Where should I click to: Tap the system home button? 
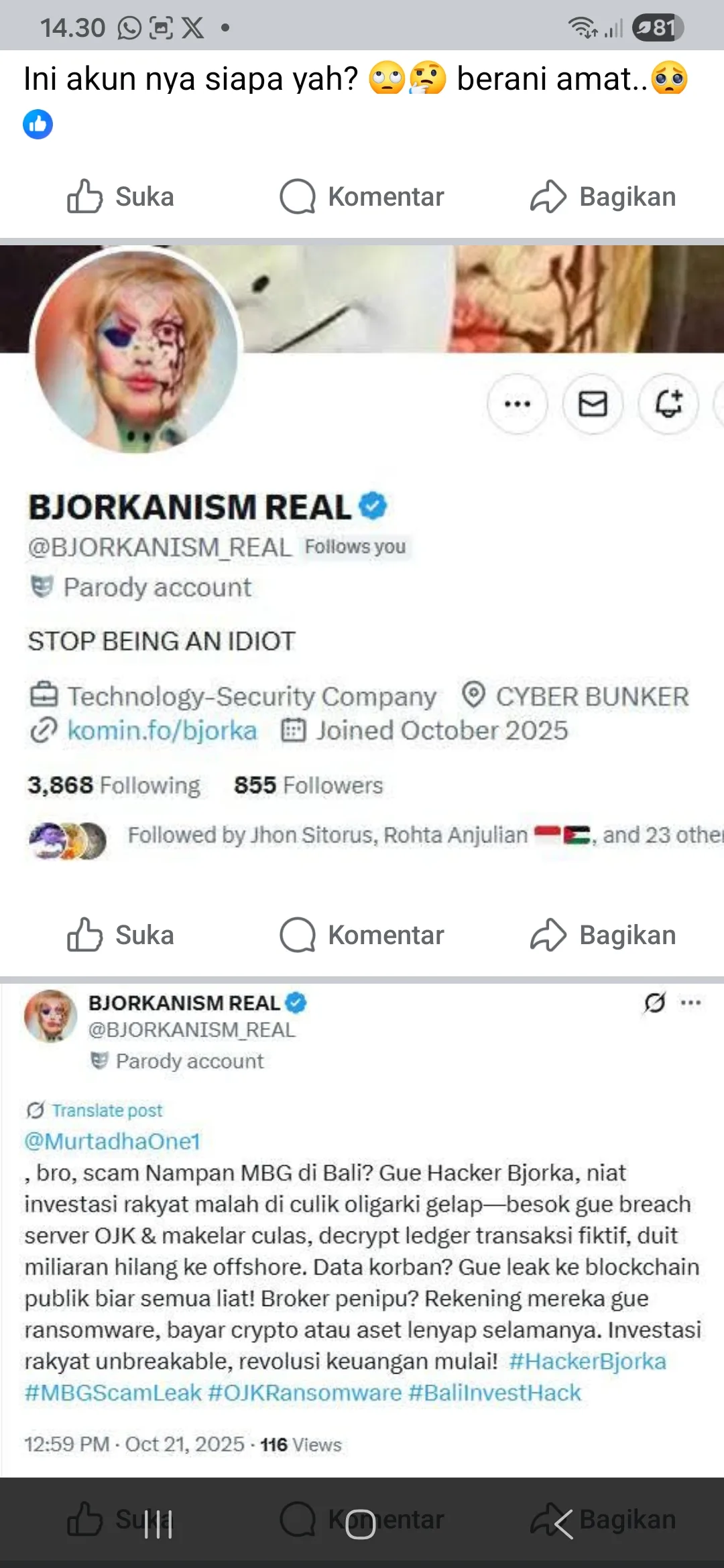tap(361, 1524)
